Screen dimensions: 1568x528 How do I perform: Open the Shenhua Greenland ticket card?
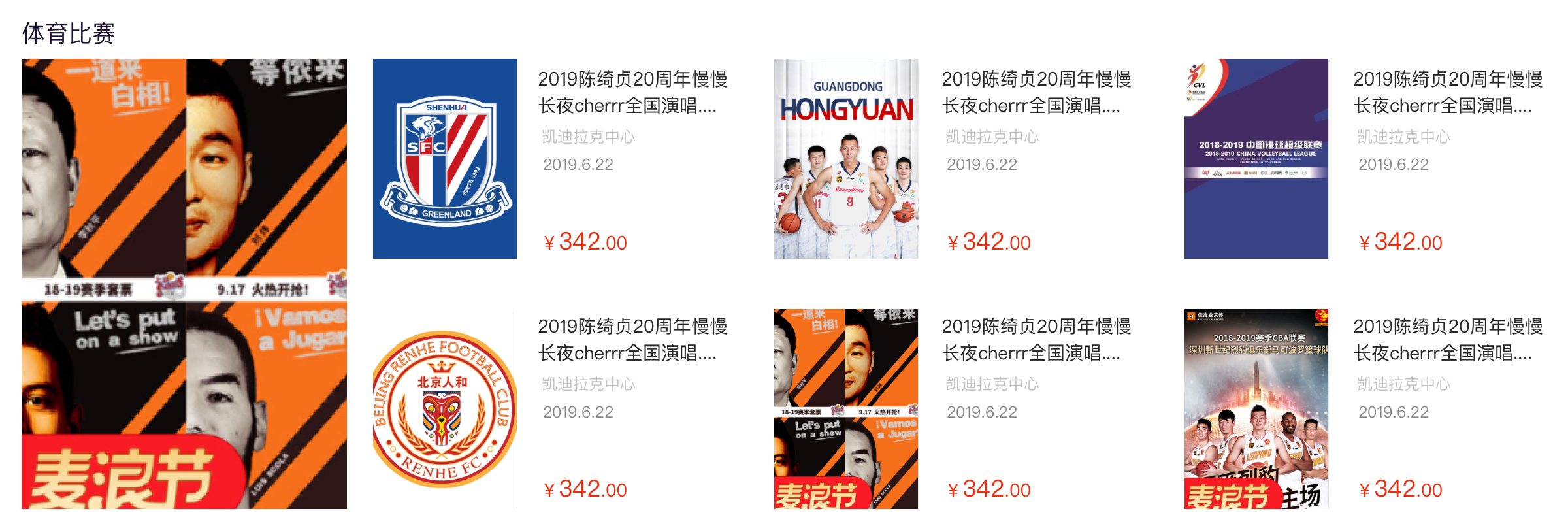(445, 159)
